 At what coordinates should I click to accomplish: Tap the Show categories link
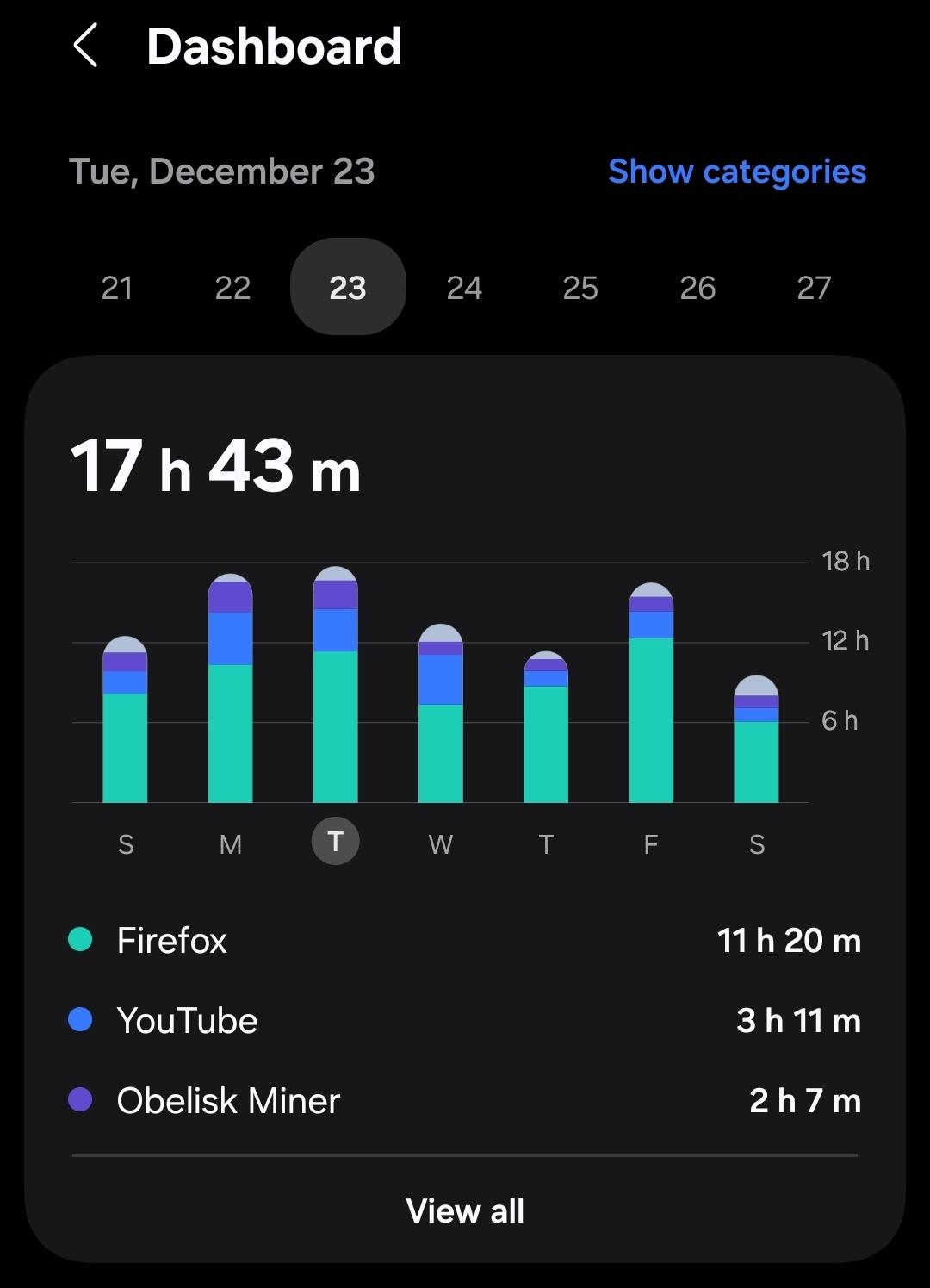pyautogui.click(x=736, y=171)
